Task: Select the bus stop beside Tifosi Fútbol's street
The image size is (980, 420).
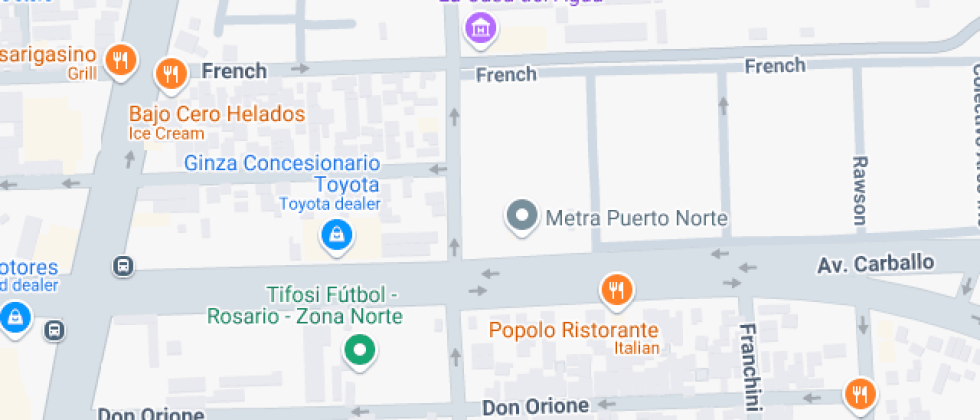Action: coord(123,267)
